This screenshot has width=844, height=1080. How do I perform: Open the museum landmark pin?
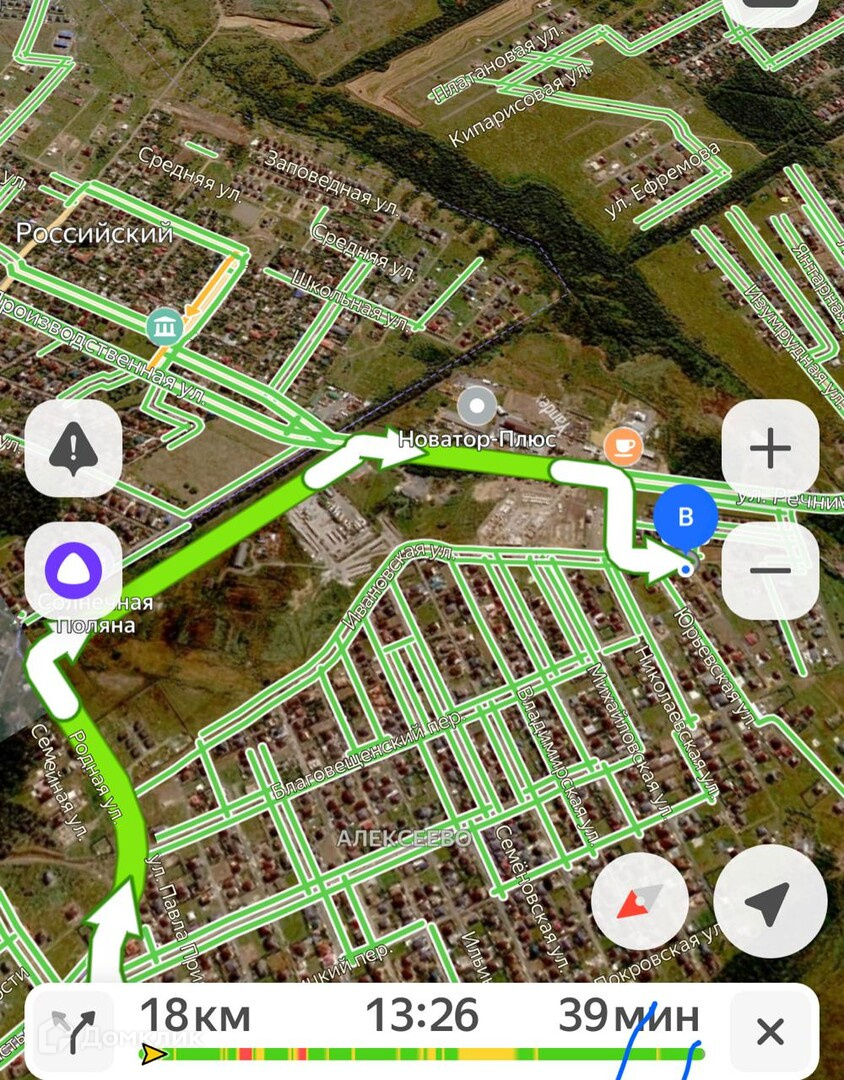point(165,326)
